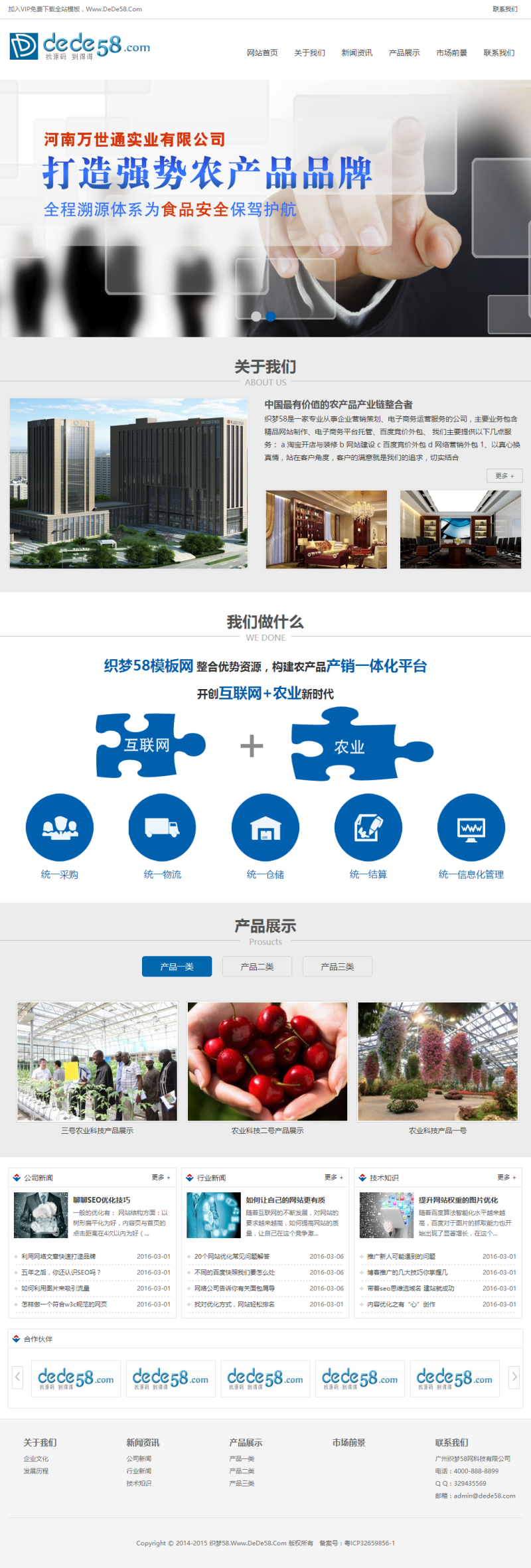Open 推广新人可能遇到的问题 article

point(401,1257)
